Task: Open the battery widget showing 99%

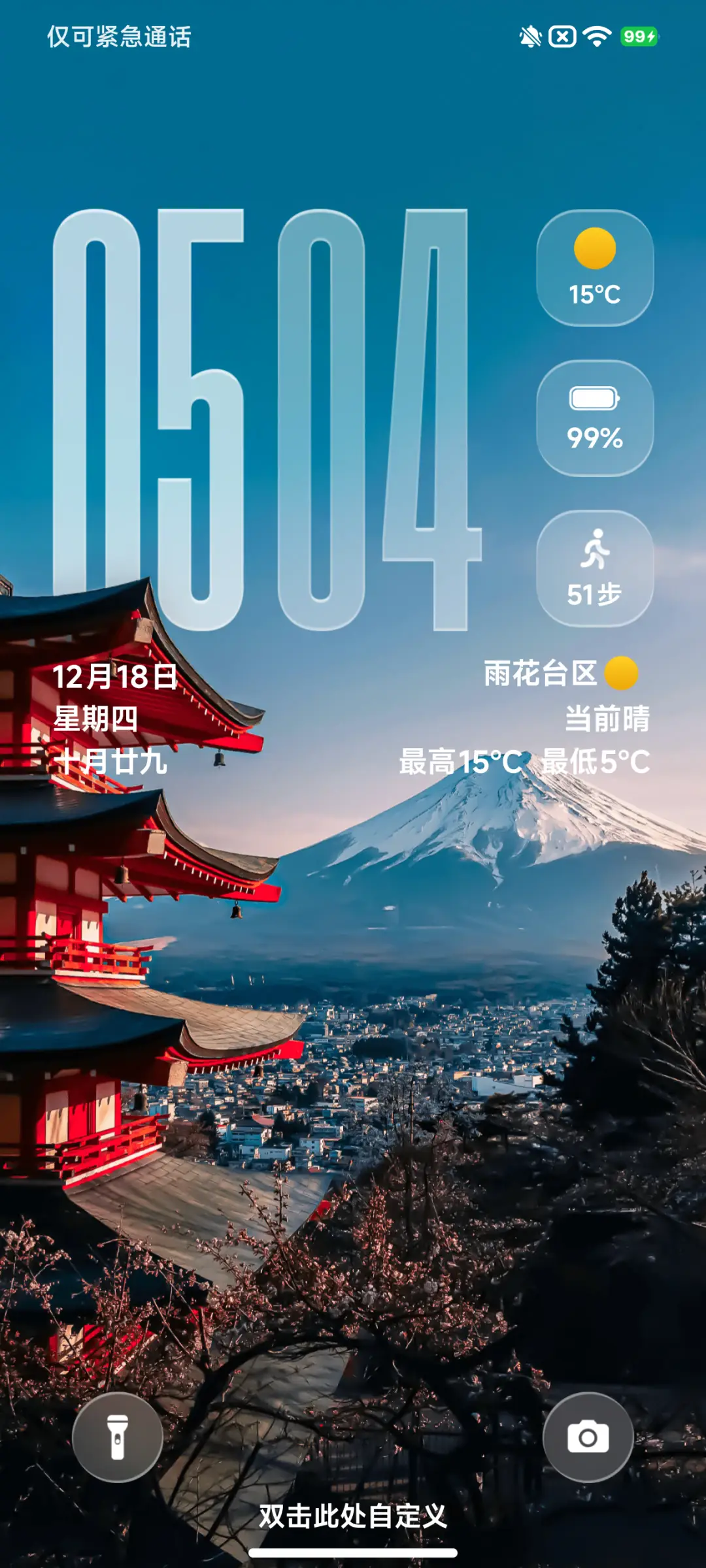Action: 595,418
